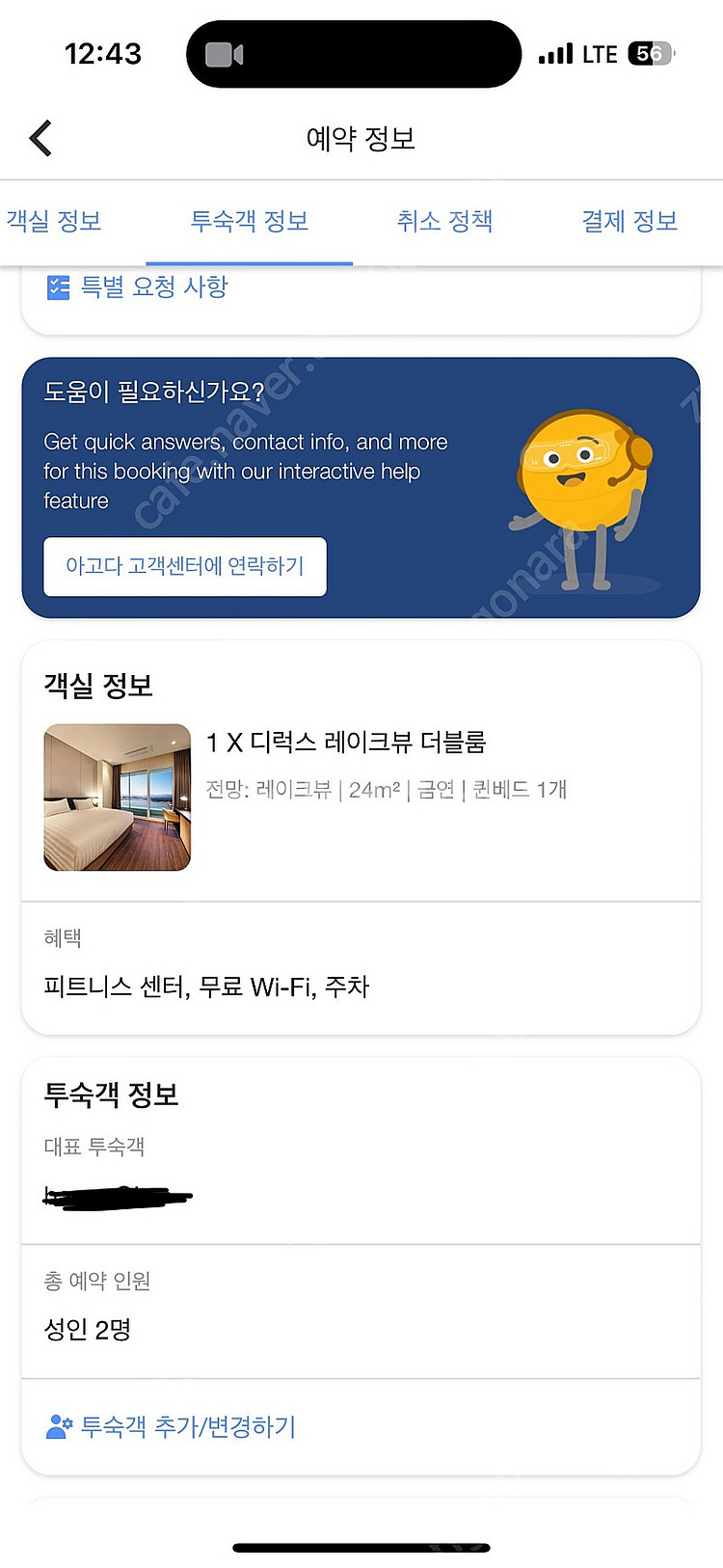Select the 대표 투숙객 name field
Image resolution: width=723 pixels, height=1568 pixels.
pos(118,1196)
